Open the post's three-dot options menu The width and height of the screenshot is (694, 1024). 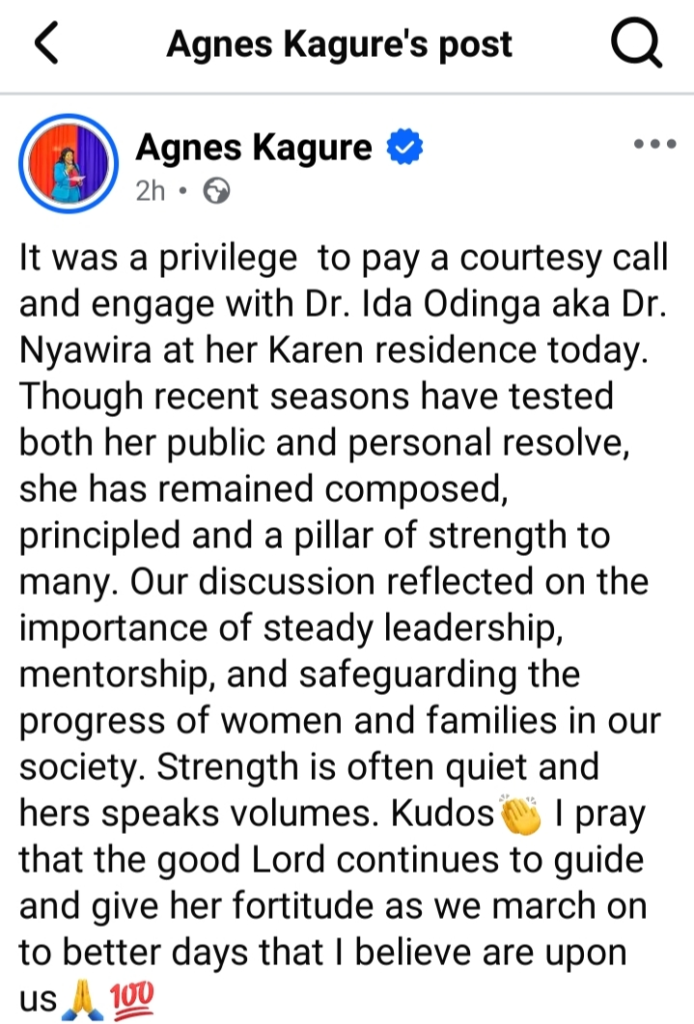click(655, 145)
